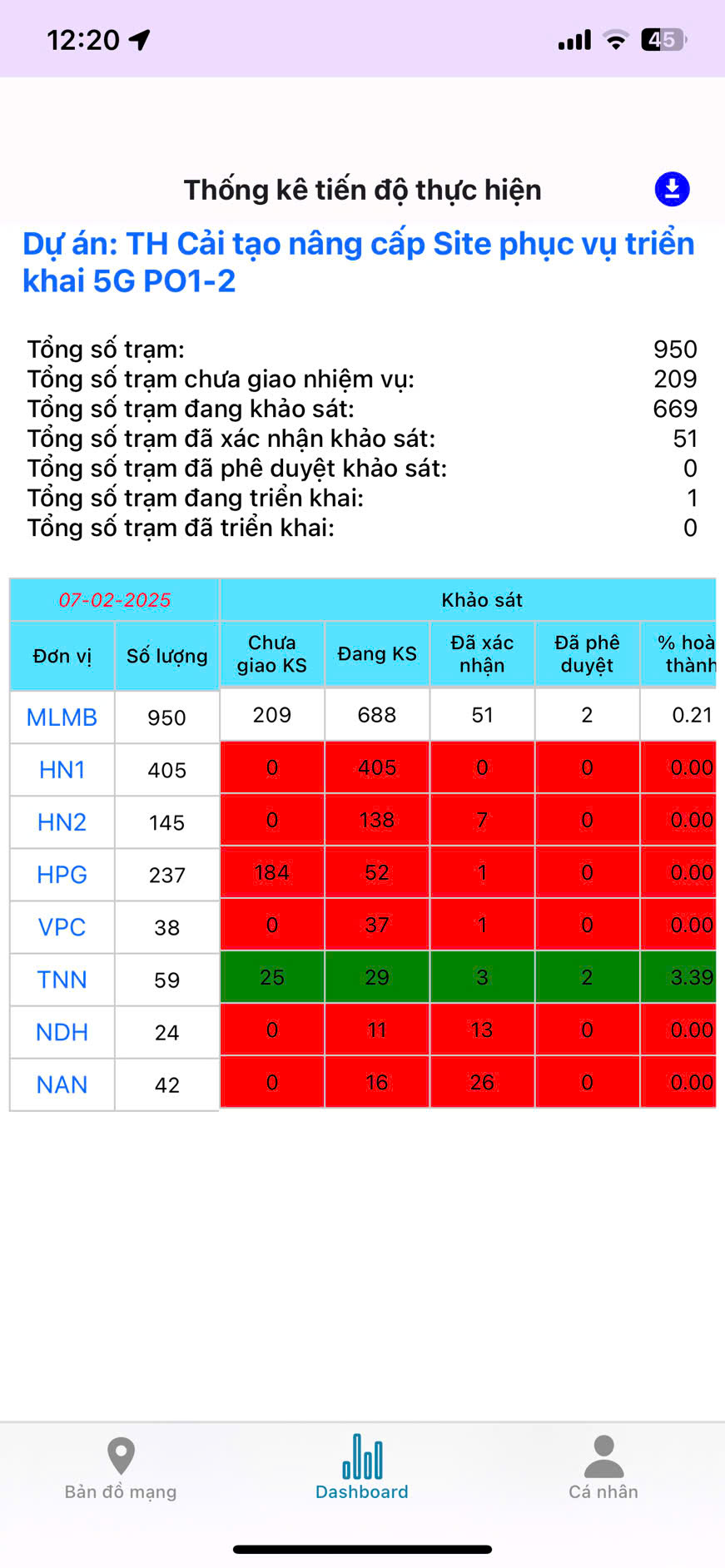View details for unit TNN
Image resolution: width=725 pixels, height=1568 pixels.
(62, 980)
